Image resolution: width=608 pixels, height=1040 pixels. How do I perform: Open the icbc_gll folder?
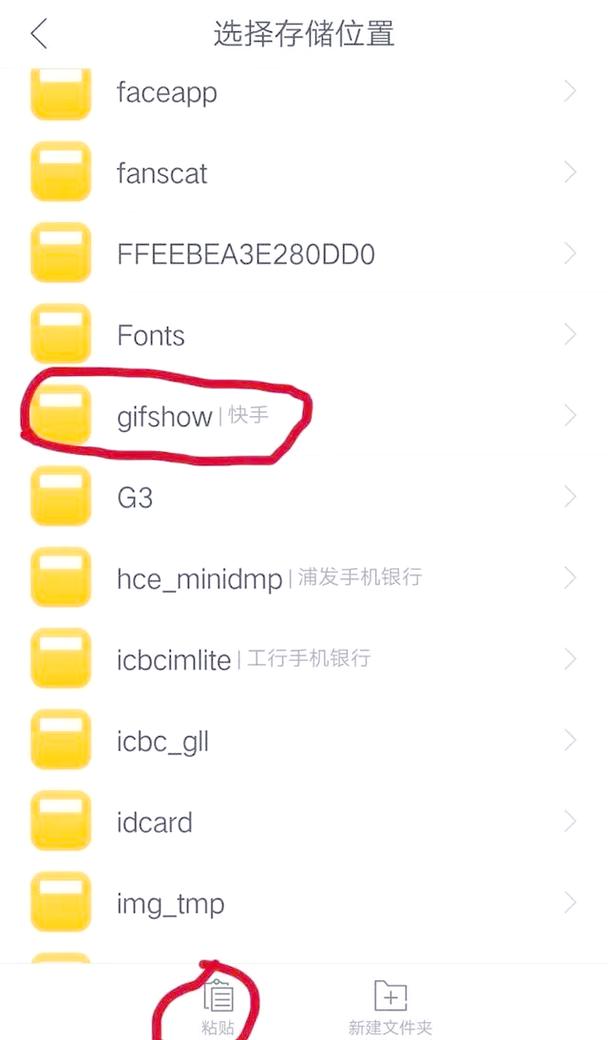click(162, 741)
